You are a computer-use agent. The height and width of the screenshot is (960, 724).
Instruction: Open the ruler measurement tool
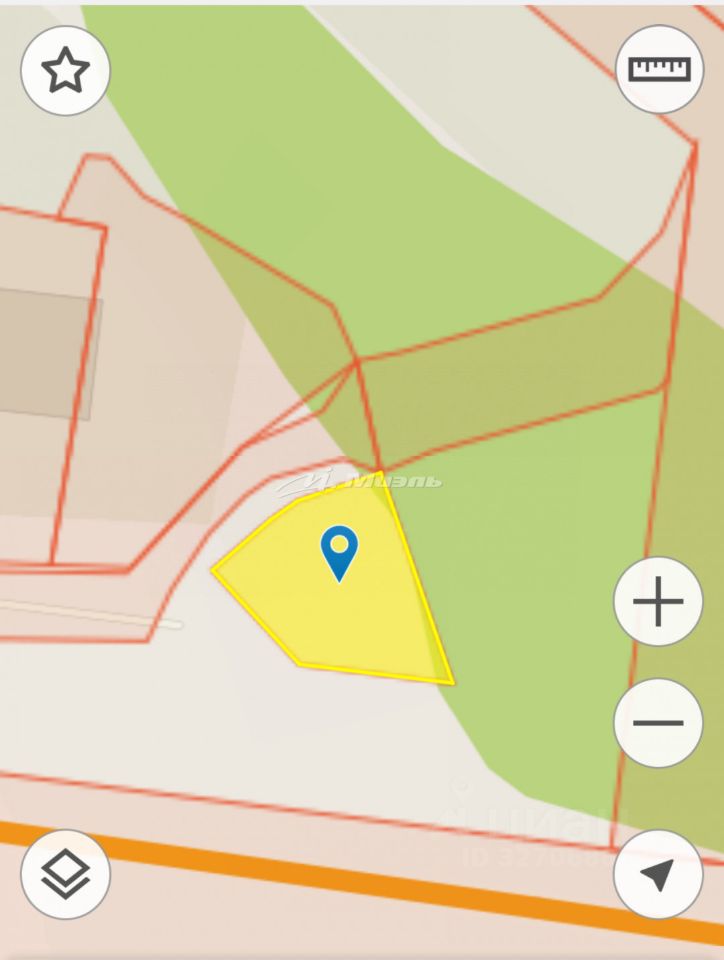659,69
